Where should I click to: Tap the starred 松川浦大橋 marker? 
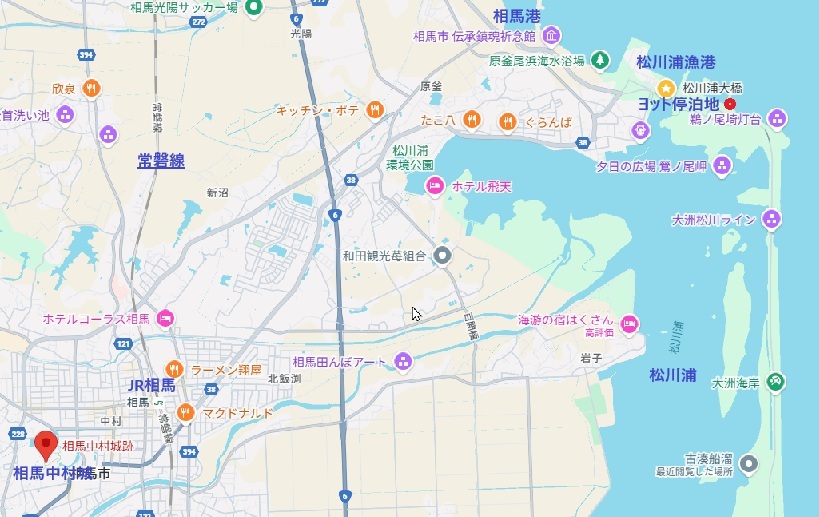pos(664,88)
